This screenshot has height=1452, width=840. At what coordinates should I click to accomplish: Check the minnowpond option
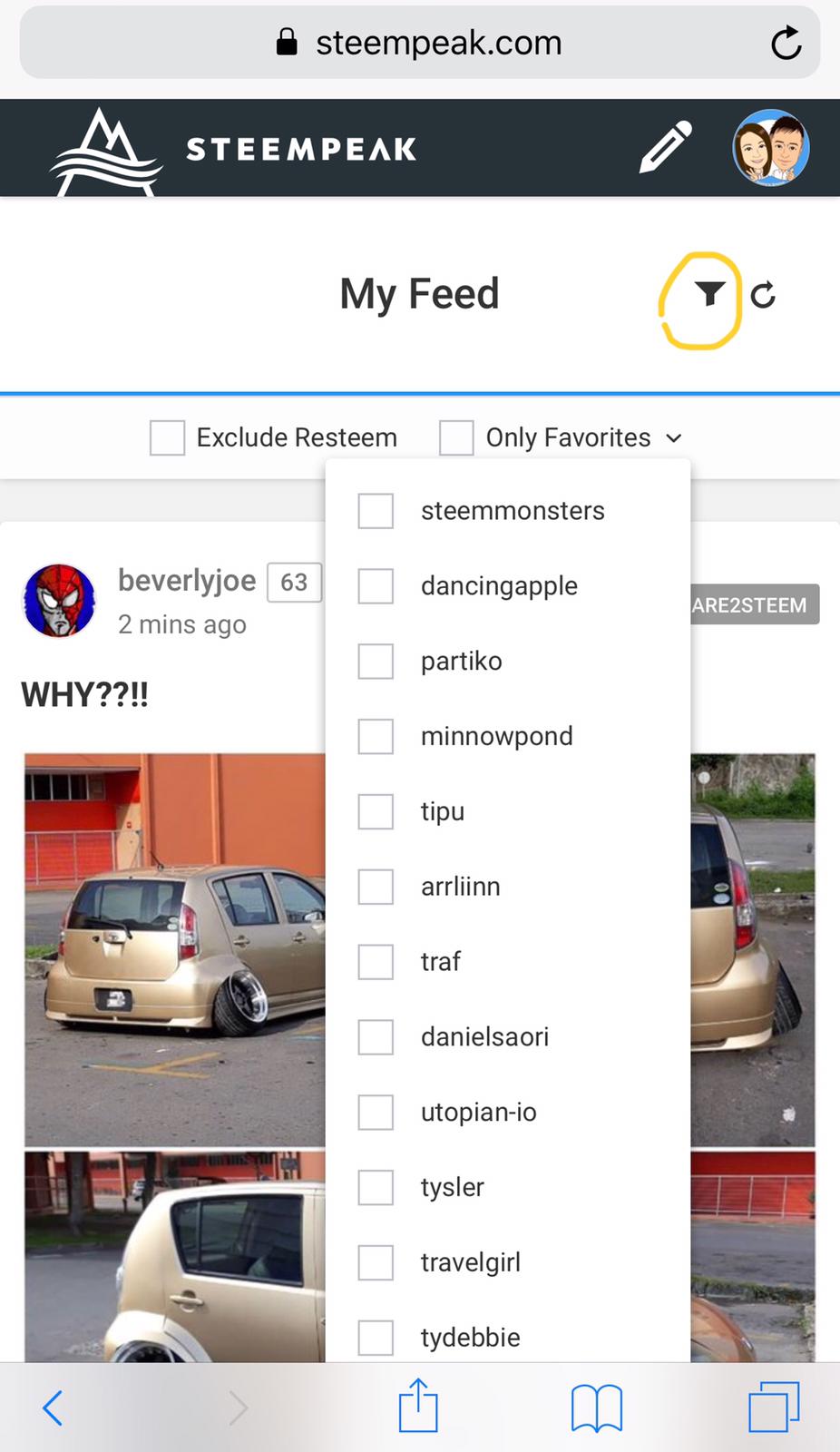376,736
